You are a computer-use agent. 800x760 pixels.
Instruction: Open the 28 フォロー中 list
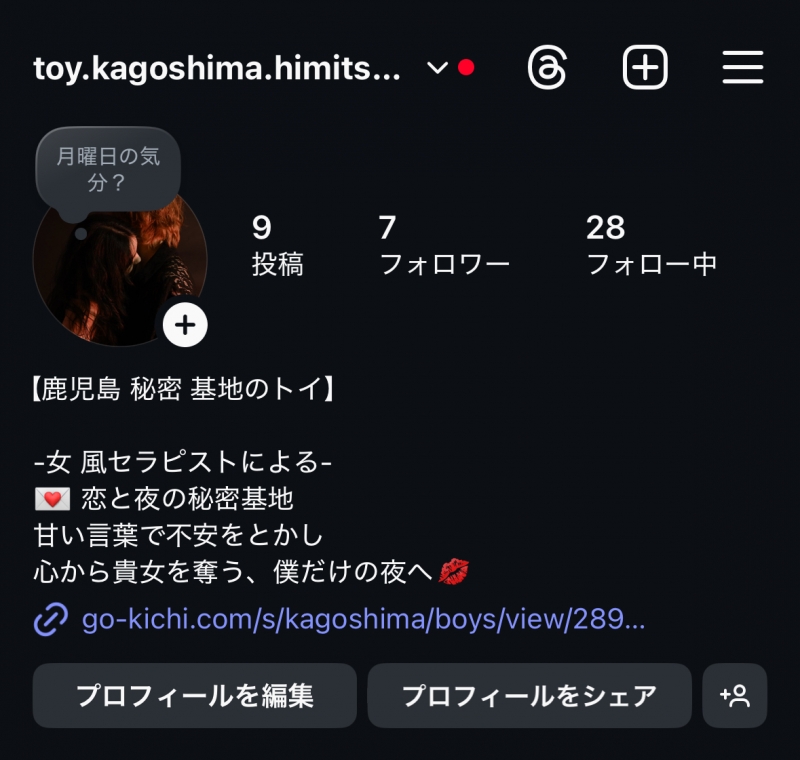[x=651, y=245]
